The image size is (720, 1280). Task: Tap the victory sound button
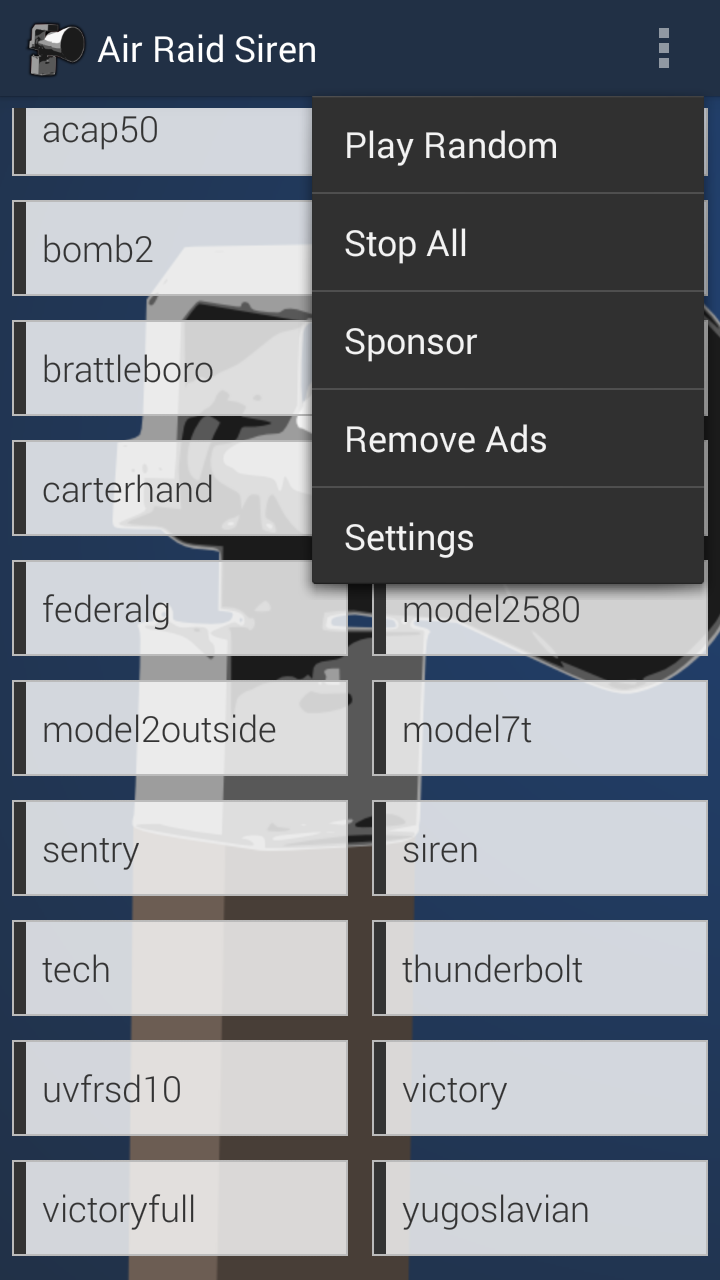coord(540,1088)
